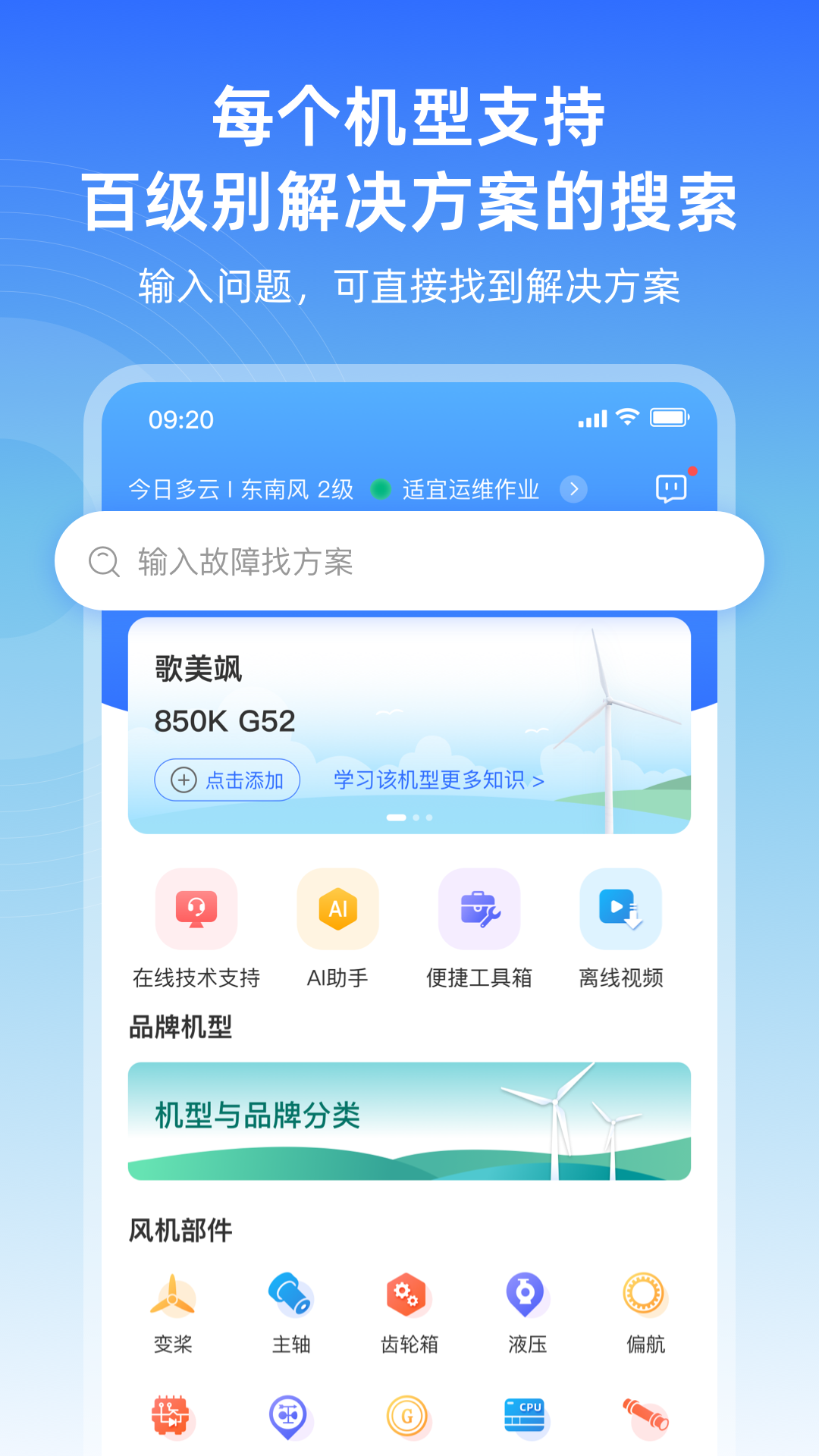
Task: Expand the weather detail arrow
Action: pyautogui.click(x=574, y=489)
